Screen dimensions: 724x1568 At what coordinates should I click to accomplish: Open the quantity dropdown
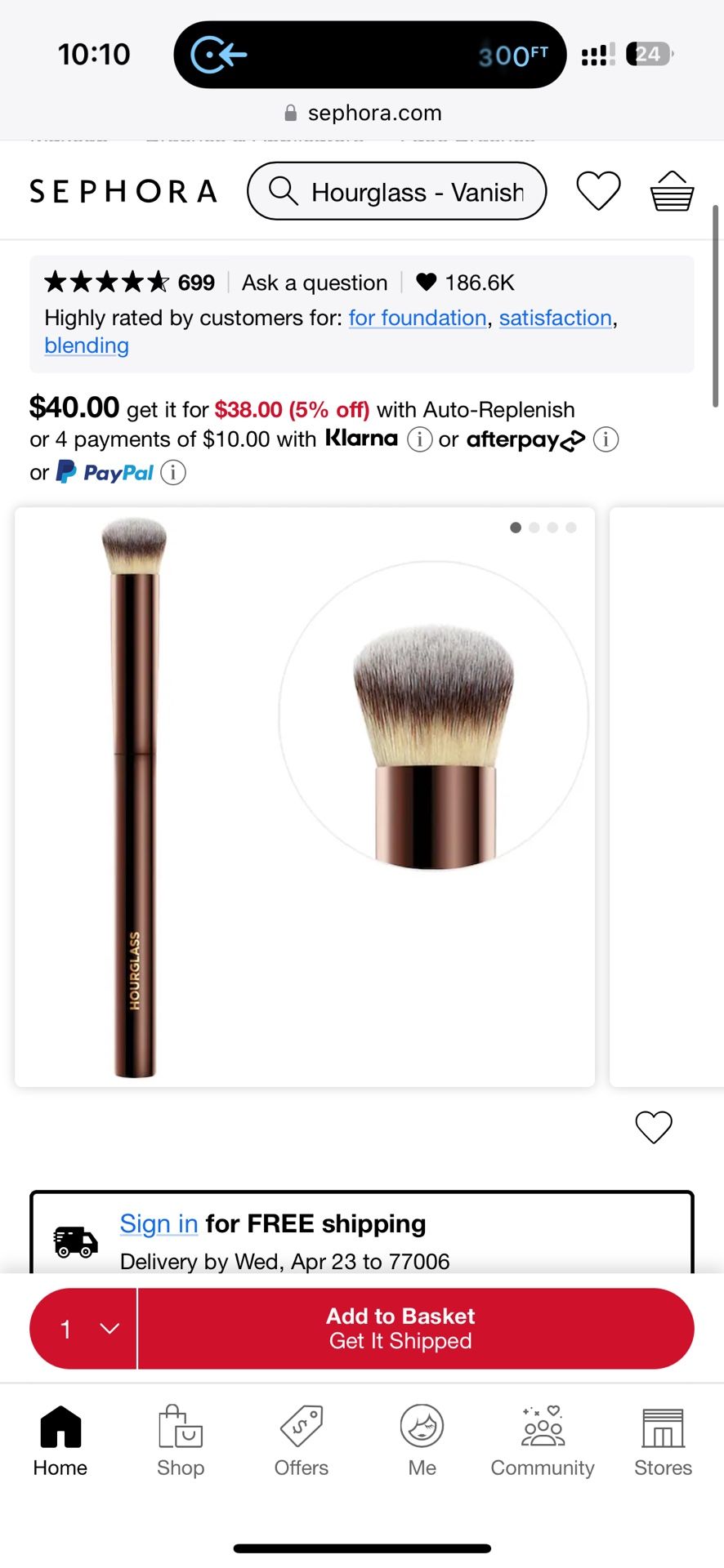(84, 1329)
